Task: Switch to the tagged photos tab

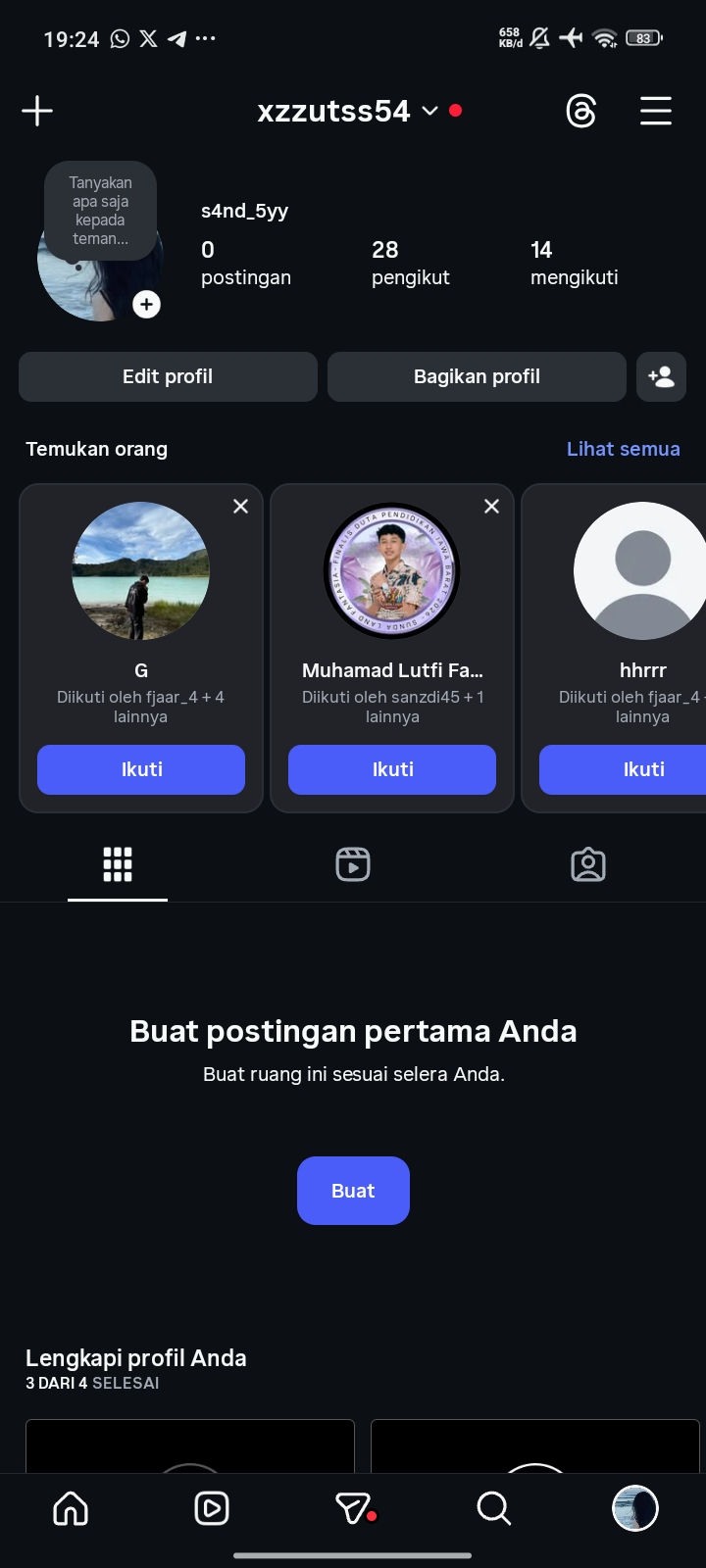Action: coord(588,864)
